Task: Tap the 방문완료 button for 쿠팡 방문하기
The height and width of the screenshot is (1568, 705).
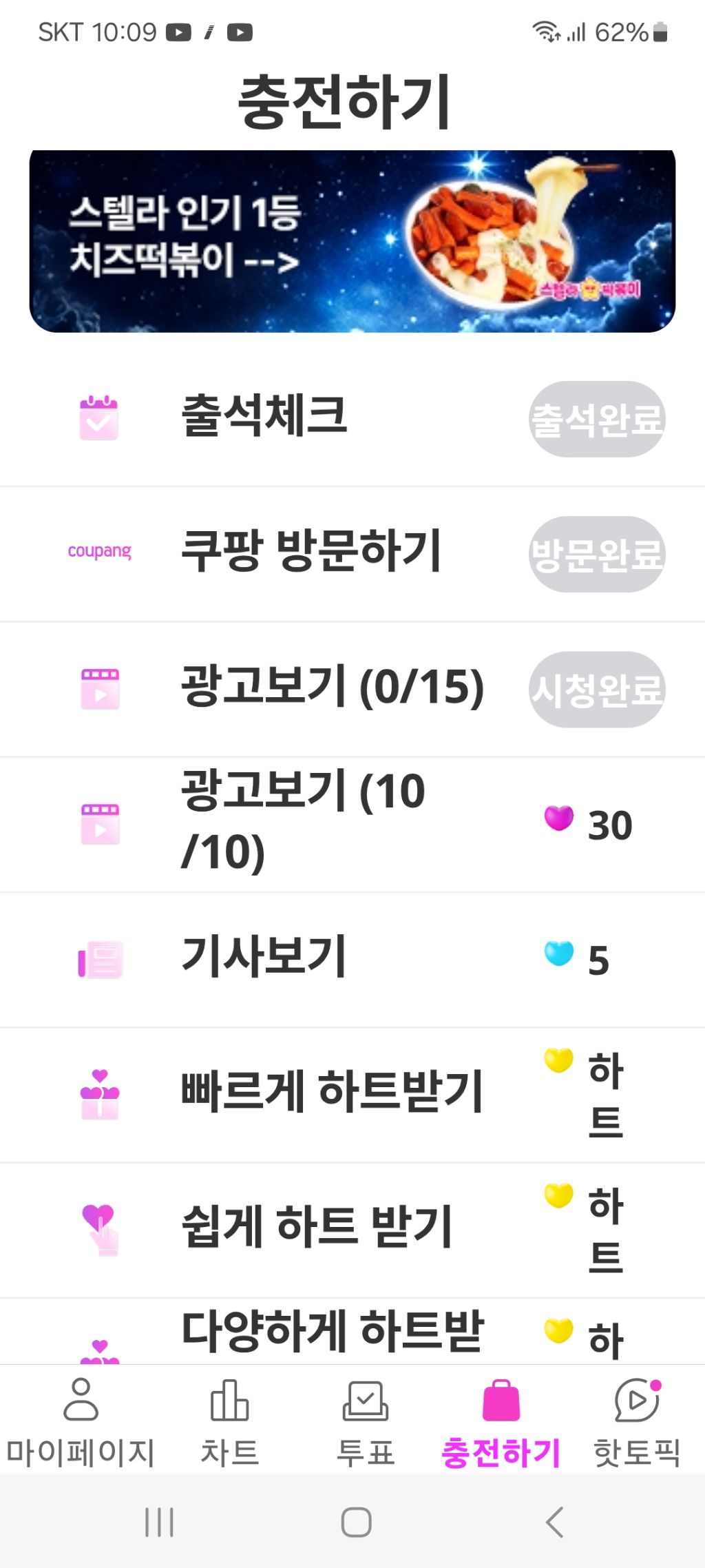Action: [597, 554]
